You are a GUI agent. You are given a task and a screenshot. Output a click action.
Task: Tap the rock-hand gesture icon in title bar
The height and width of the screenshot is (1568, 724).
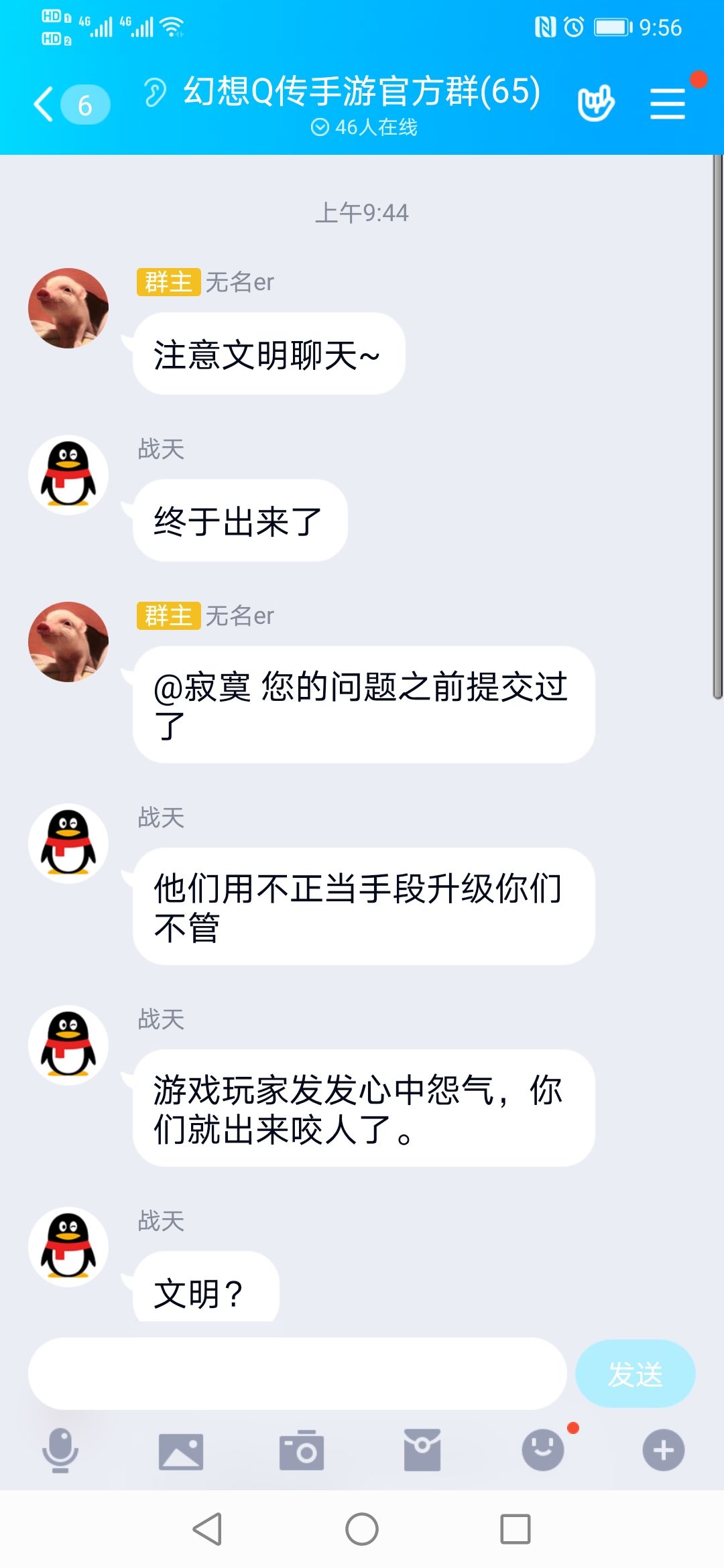595,104
